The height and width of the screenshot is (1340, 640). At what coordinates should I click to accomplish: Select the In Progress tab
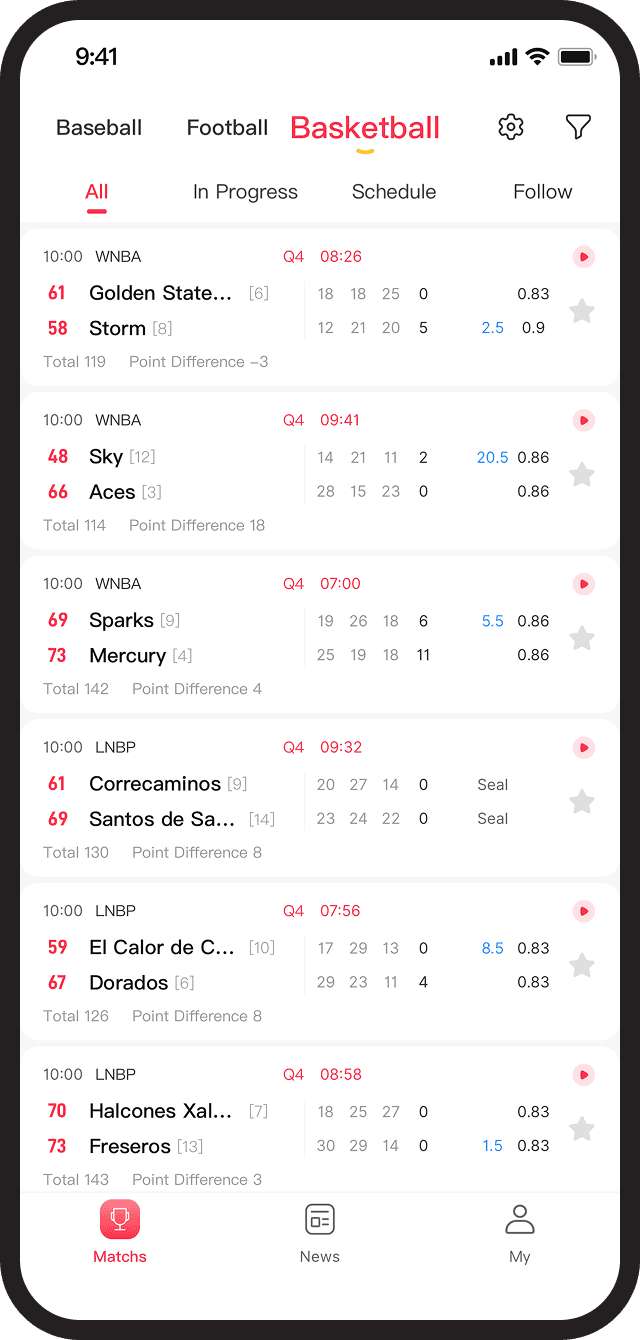(x=245, y=192)
